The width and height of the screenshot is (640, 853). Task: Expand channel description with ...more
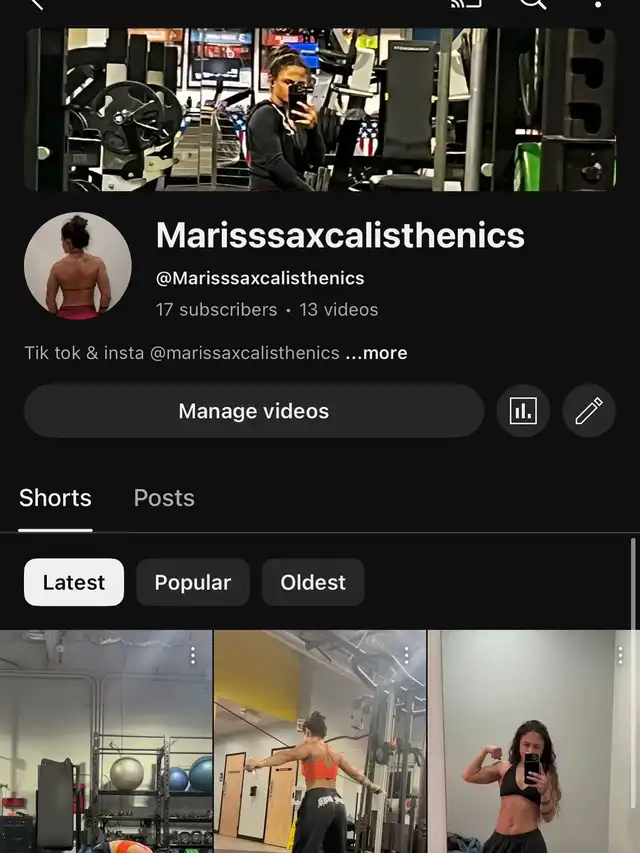(376, 353)
